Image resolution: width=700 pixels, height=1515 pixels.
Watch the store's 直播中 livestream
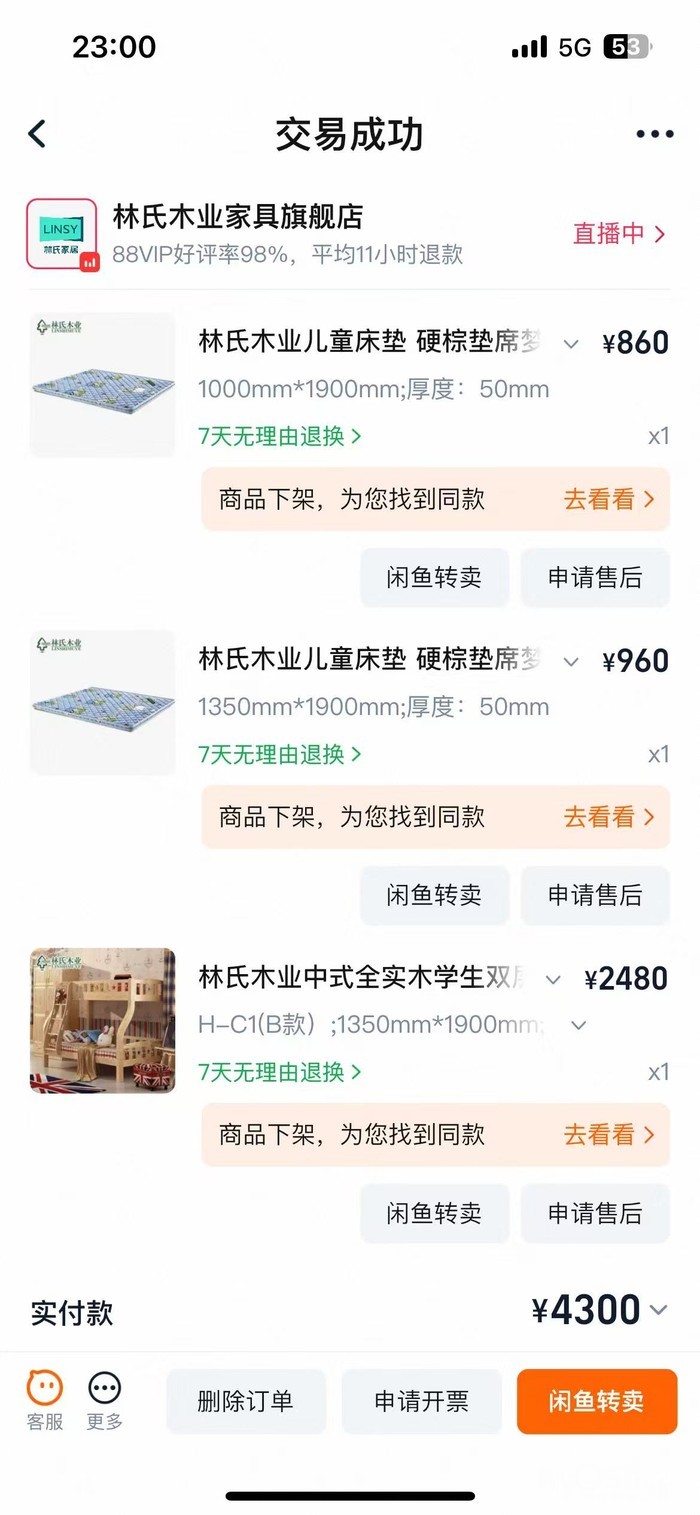[618, 234]
